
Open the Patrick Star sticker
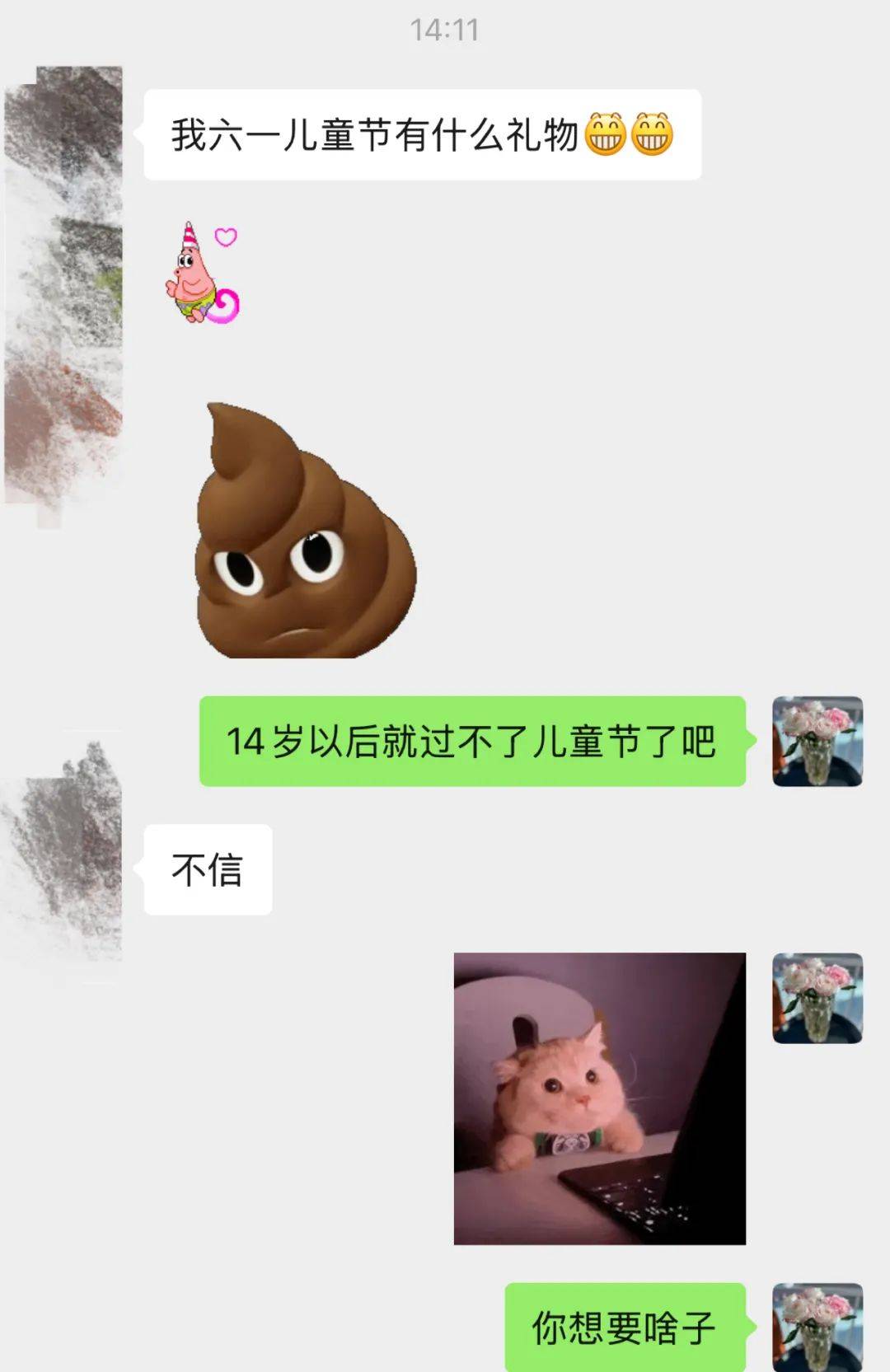tap(202, 274)
